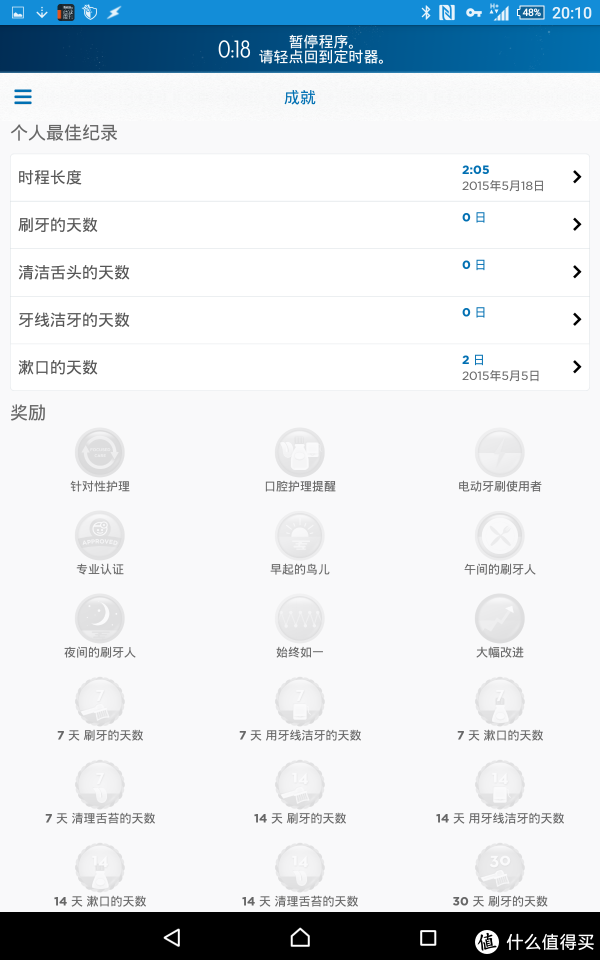Open the 时程长度 record row

[x=300, y=178]
